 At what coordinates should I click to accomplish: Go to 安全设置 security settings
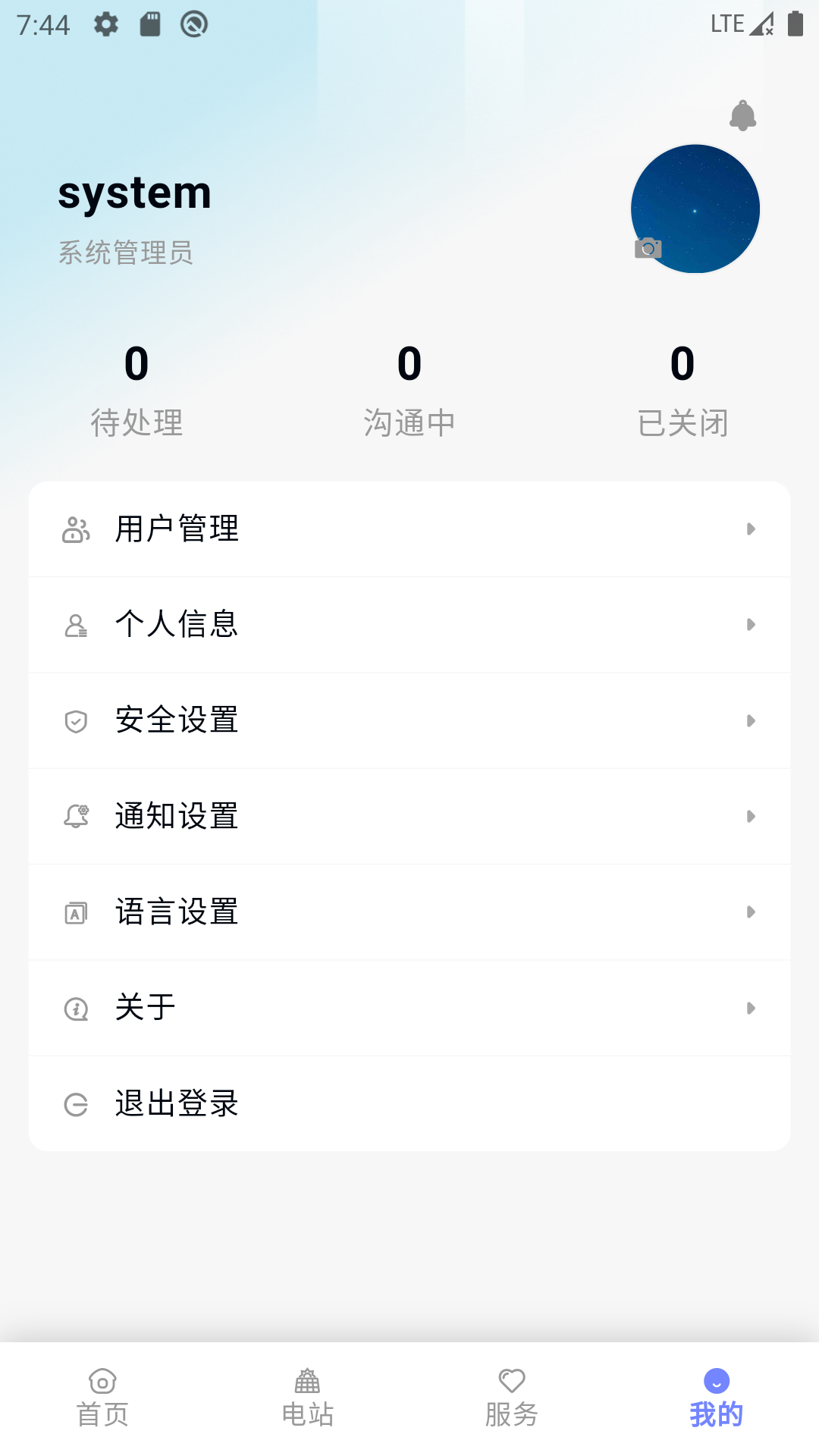[409, 720]
